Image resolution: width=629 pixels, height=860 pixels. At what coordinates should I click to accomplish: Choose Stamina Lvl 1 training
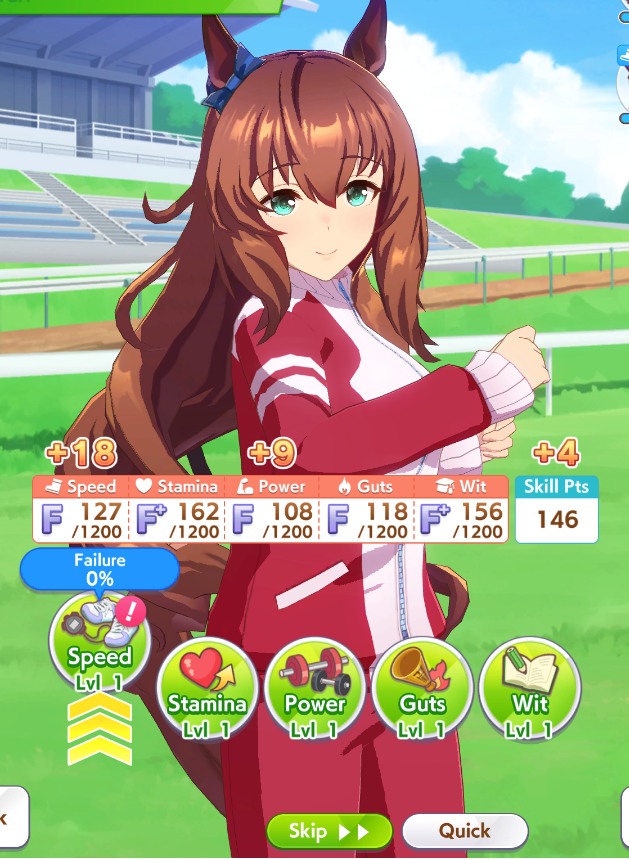[207, 689]
